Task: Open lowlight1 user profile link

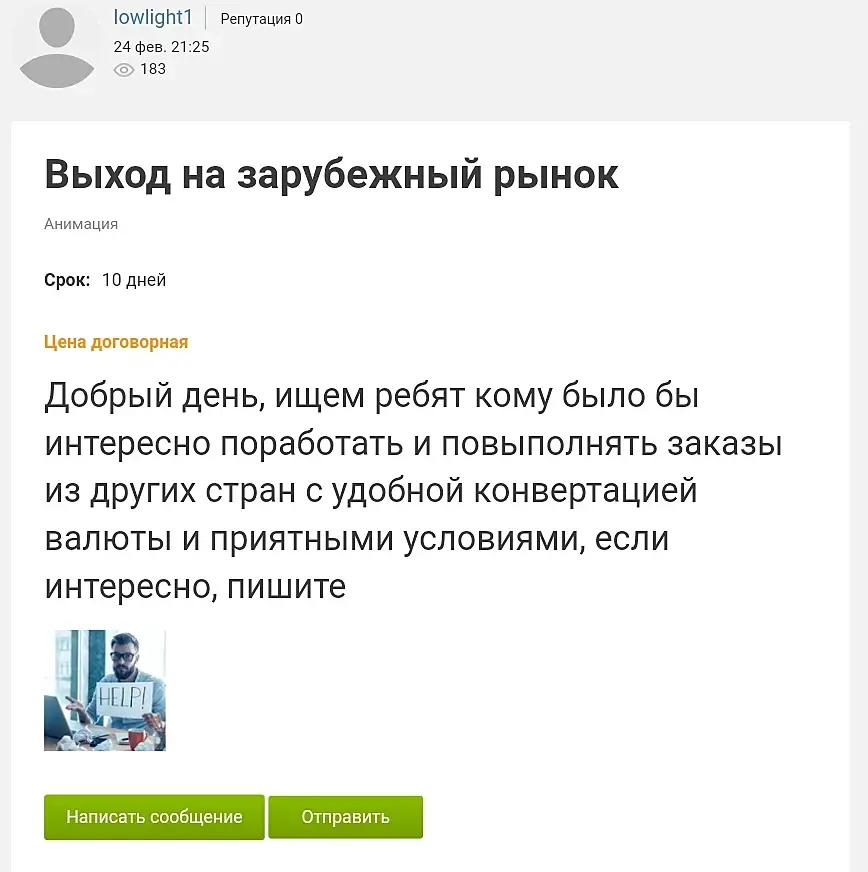Action: (152, 18)
